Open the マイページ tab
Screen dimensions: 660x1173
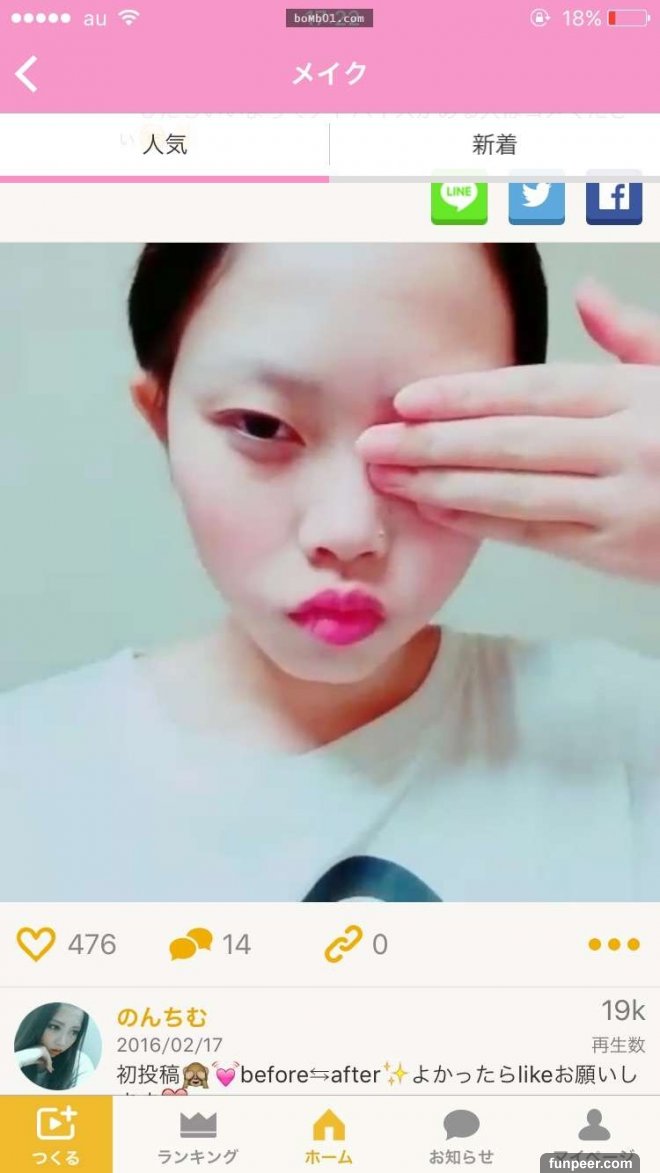(x=594, y=1135)
